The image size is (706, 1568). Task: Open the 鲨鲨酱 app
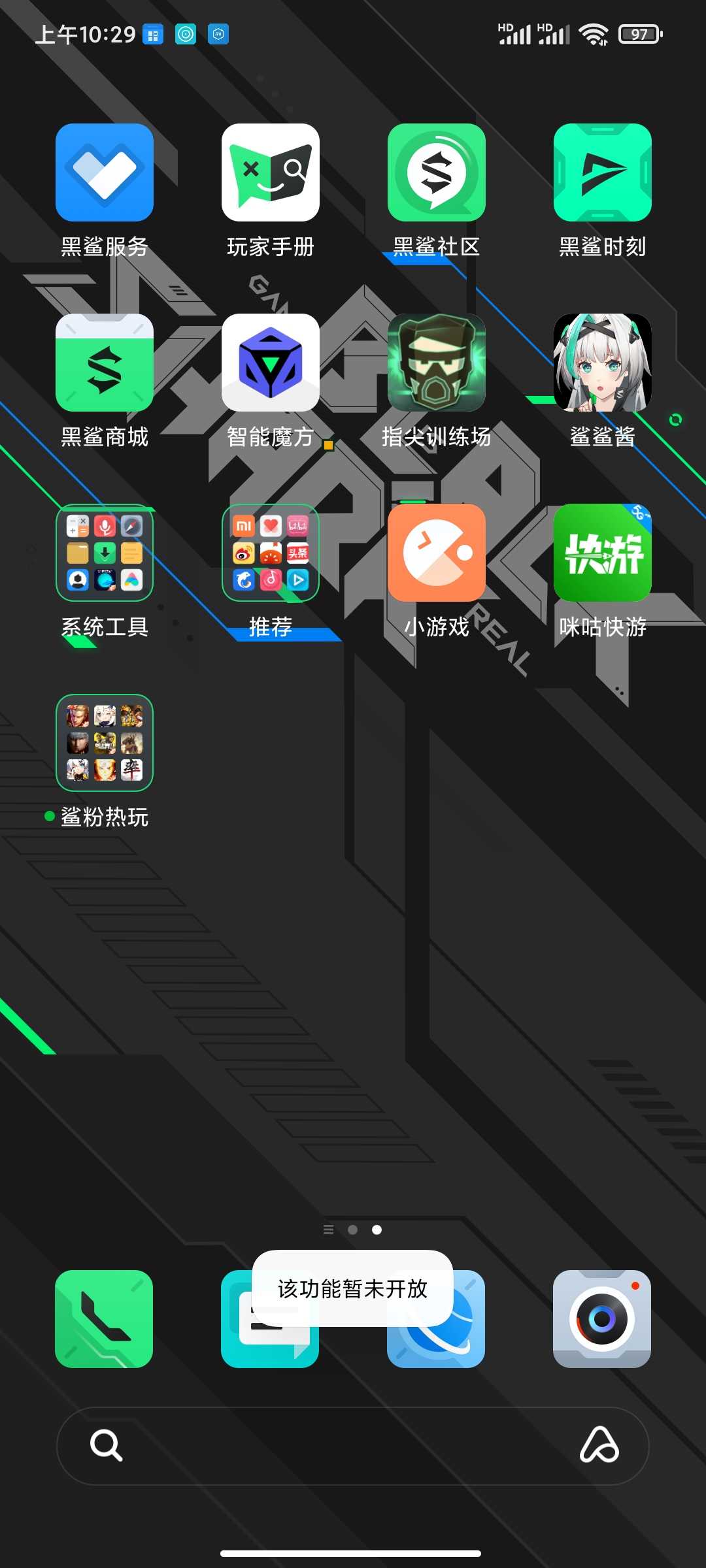(603, 363)
